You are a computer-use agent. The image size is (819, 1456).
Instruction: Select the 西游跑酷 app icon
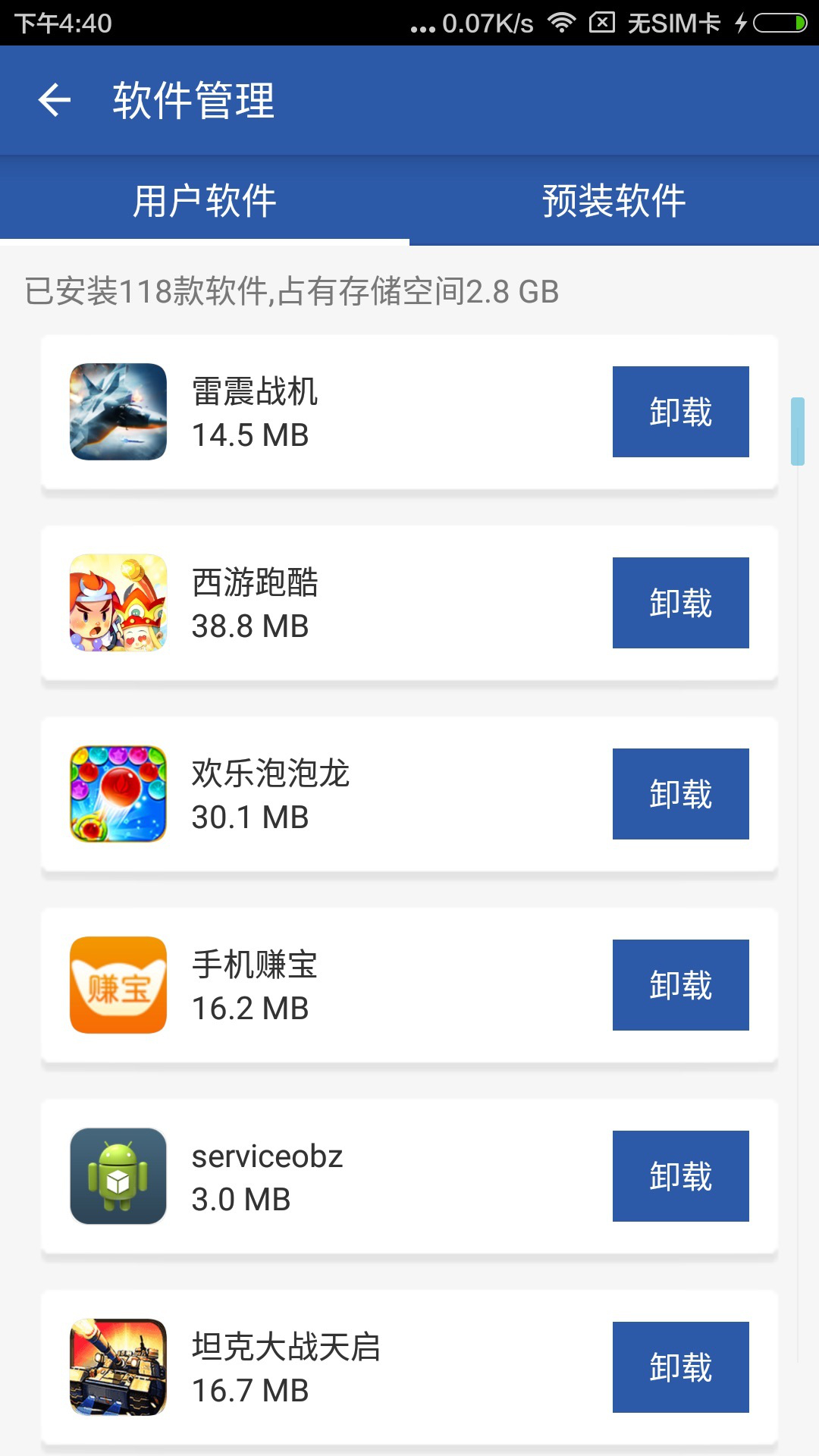(118, 603)
